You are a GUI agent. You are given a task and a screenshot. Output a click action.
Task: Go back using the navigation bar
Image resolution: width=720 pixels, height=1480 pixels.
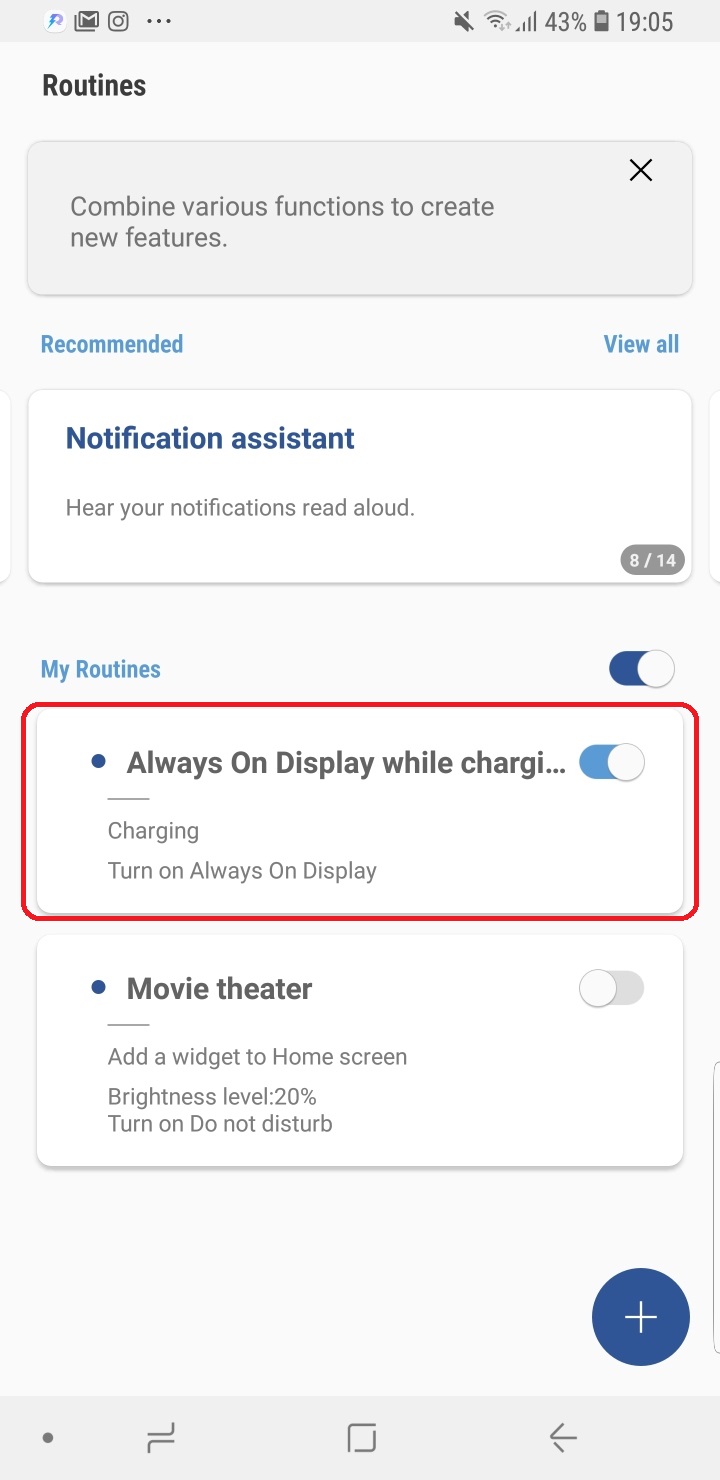coord(563,1438)
